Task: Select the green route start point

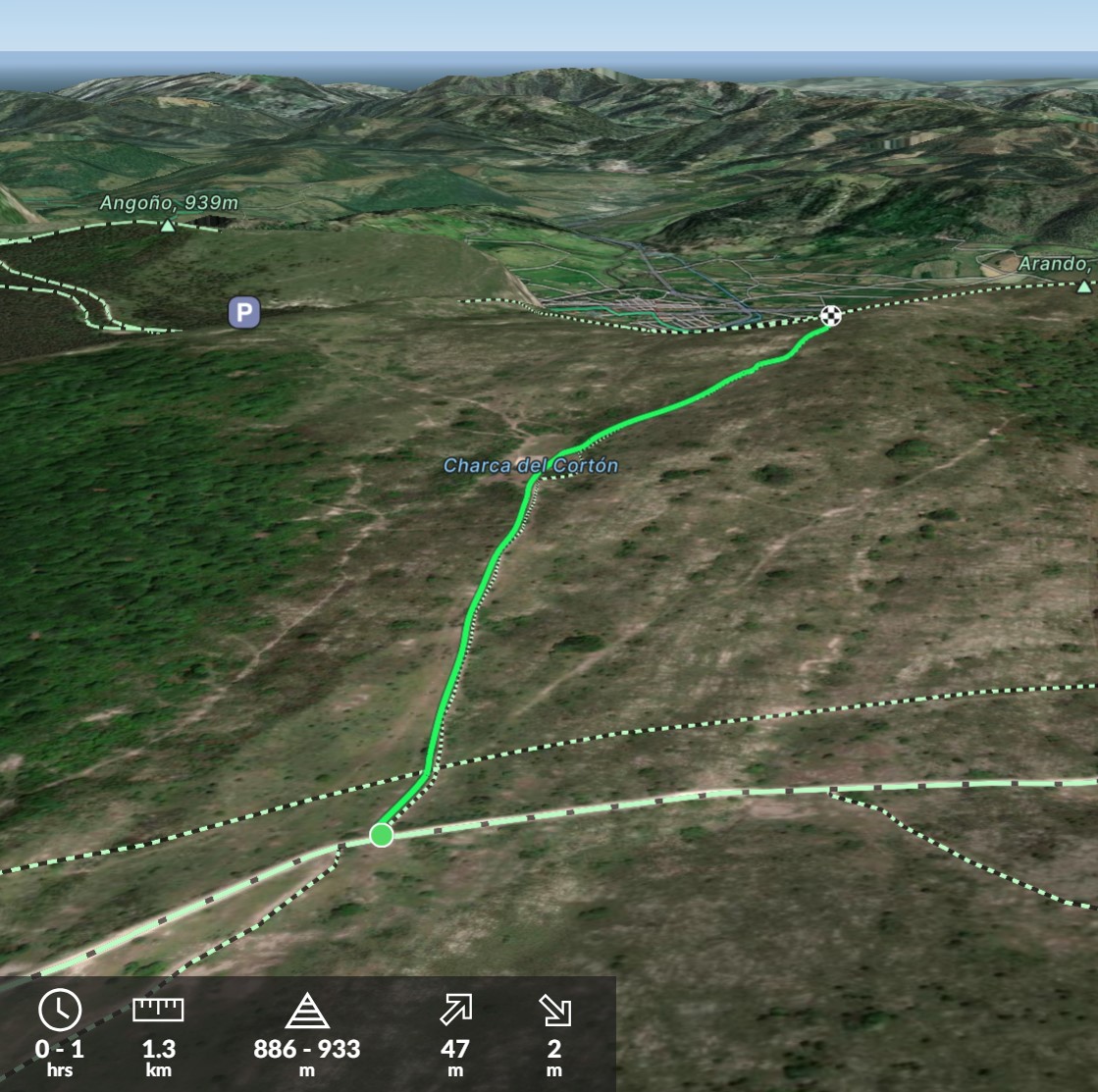Action: [x=382, y=835]
